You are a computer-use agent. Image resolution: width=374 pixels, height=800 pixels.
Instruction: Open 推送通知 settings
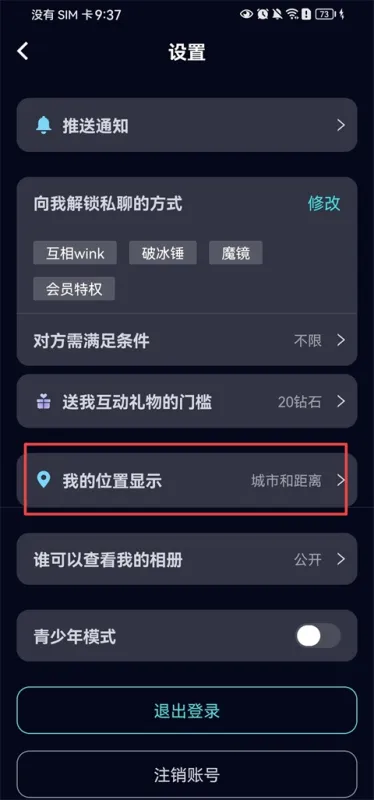coord(187,125)
